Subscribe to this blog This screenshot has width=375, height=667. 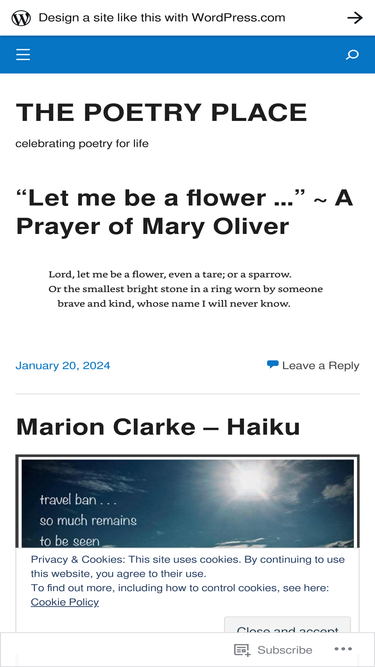[x=273, y=650]
